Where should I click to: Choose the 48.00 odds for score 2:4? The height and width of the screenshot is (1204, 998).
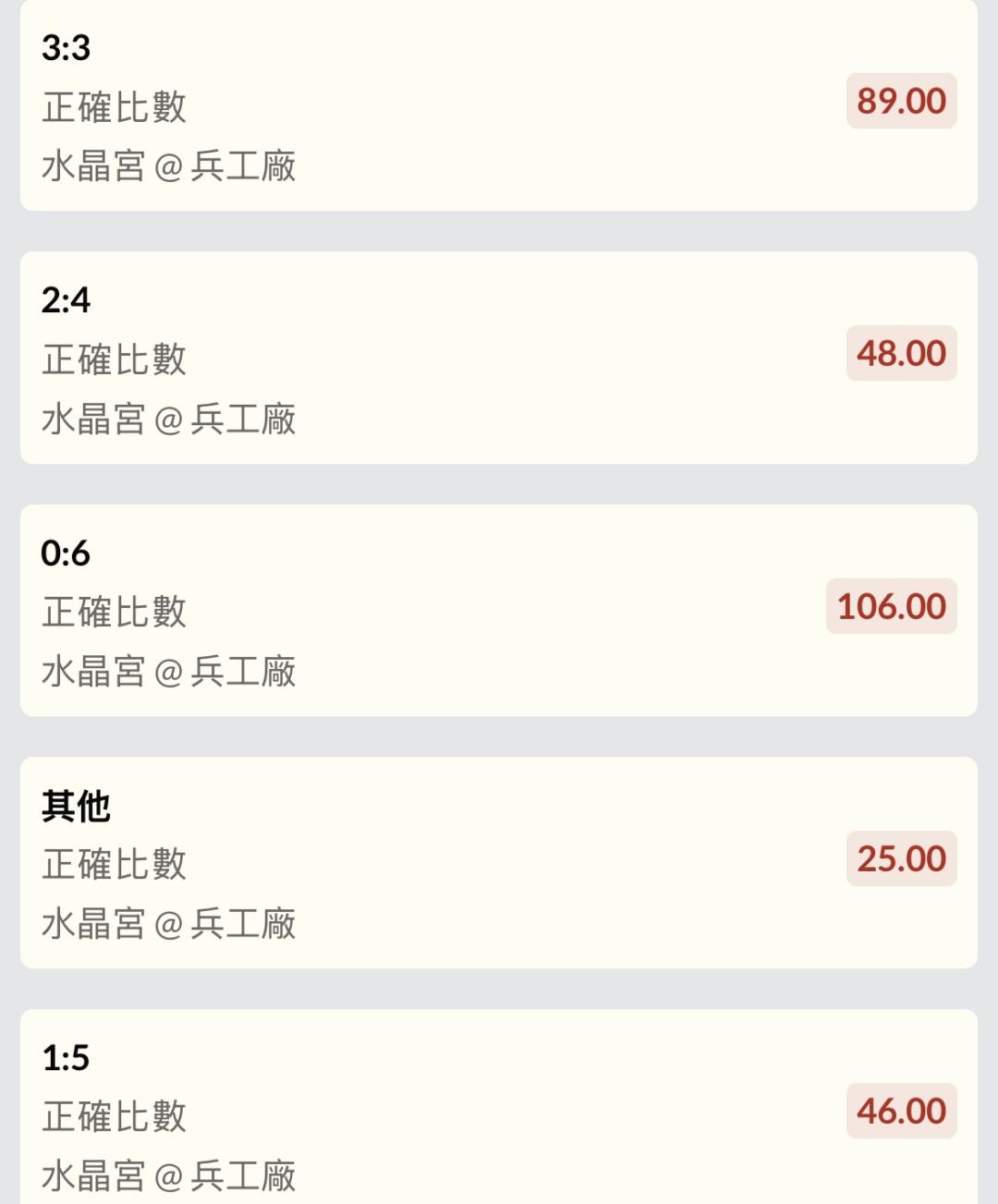[901, 354]
